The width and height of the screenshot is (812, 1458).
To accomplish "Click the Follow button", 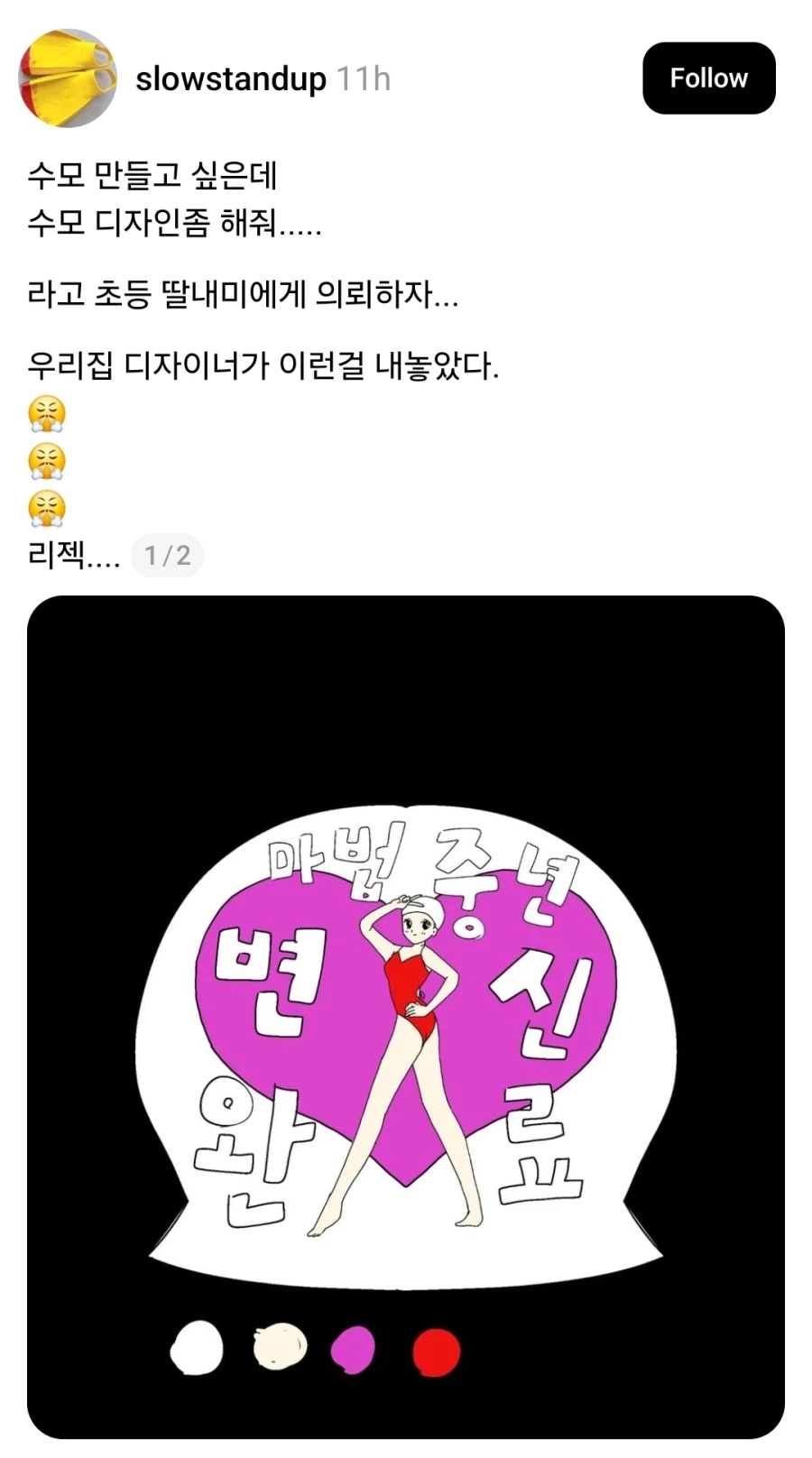I will click(x=708, y=78).
